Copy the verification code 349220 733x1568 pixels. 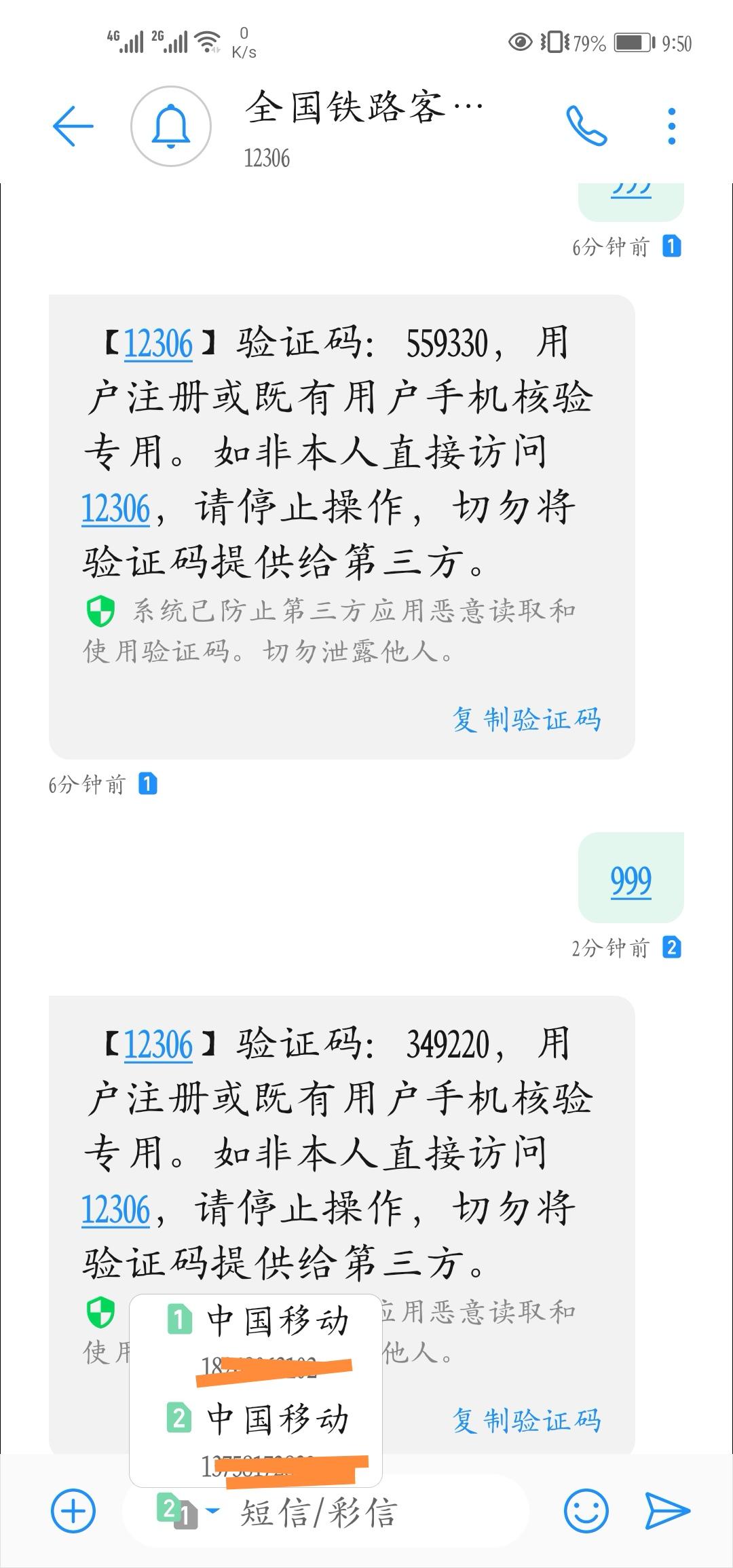coord(527,1420)
